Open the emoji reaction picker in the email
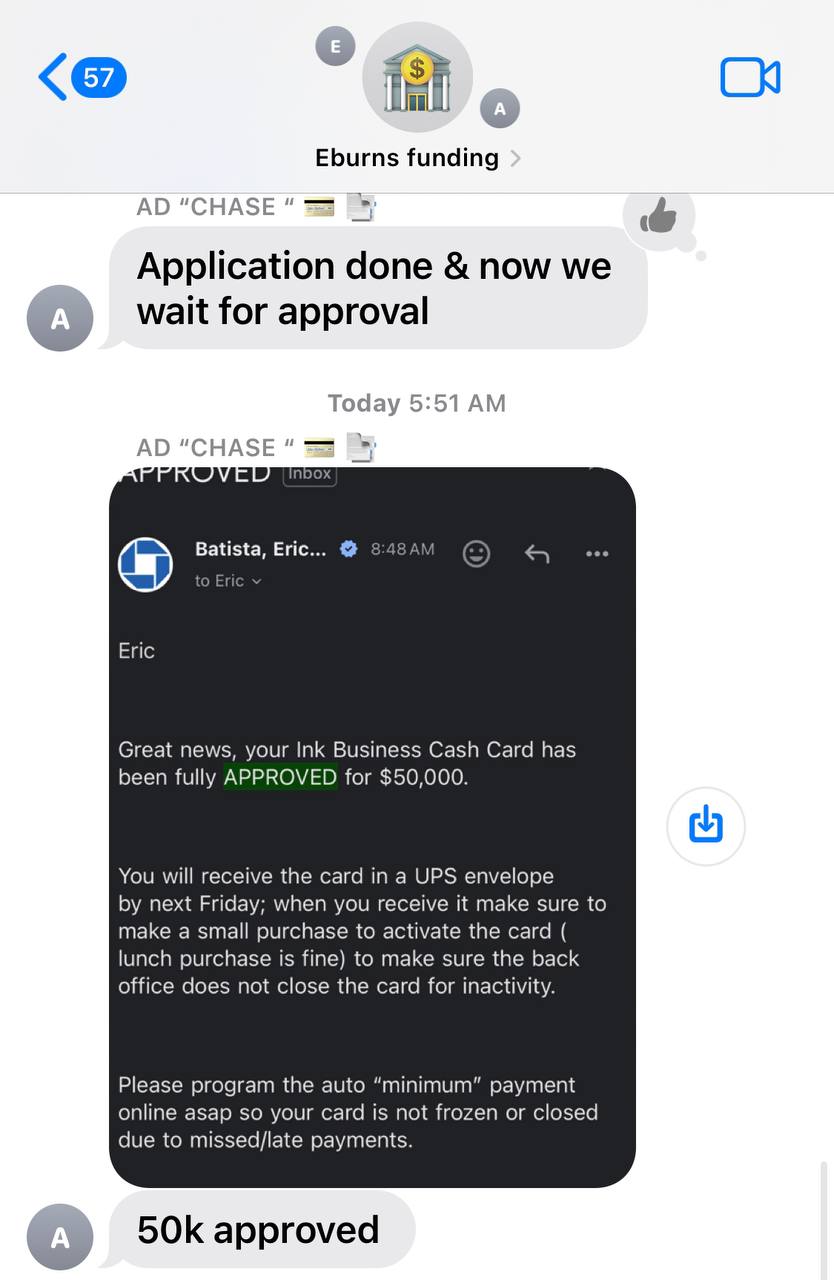 click(477, 553)
